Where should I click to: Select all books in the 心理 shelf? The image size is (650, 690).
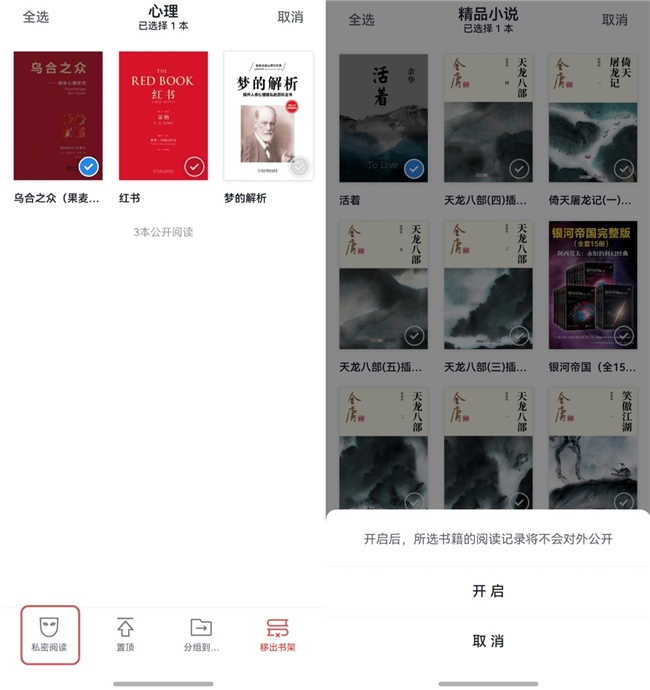[36, 17]
